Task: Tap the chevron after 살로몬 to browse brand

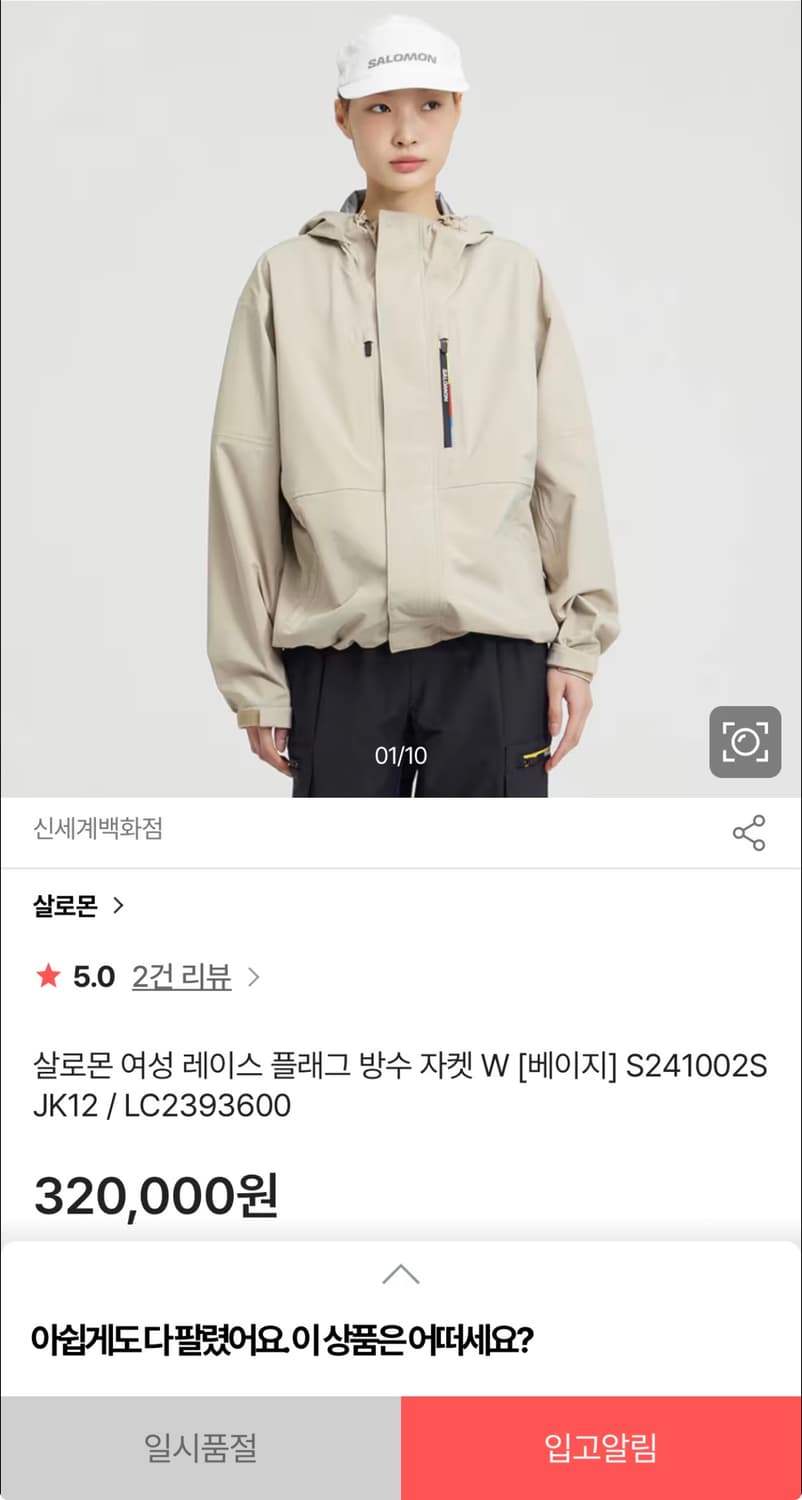Action: pos(119,905)
